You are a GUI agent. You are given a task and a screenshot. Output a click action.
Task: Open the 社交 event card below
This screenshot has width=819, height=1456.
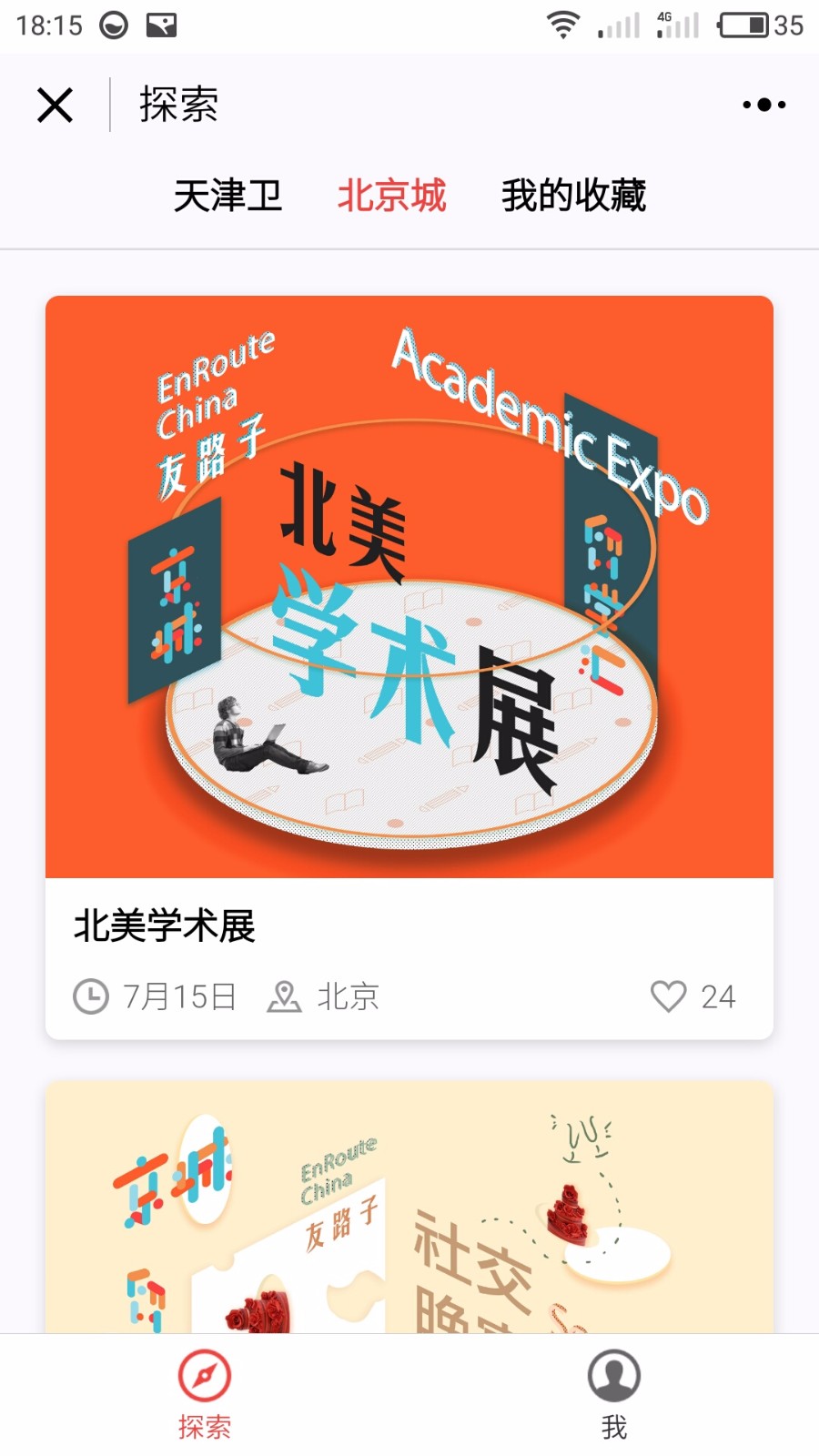click(409, 1207)
